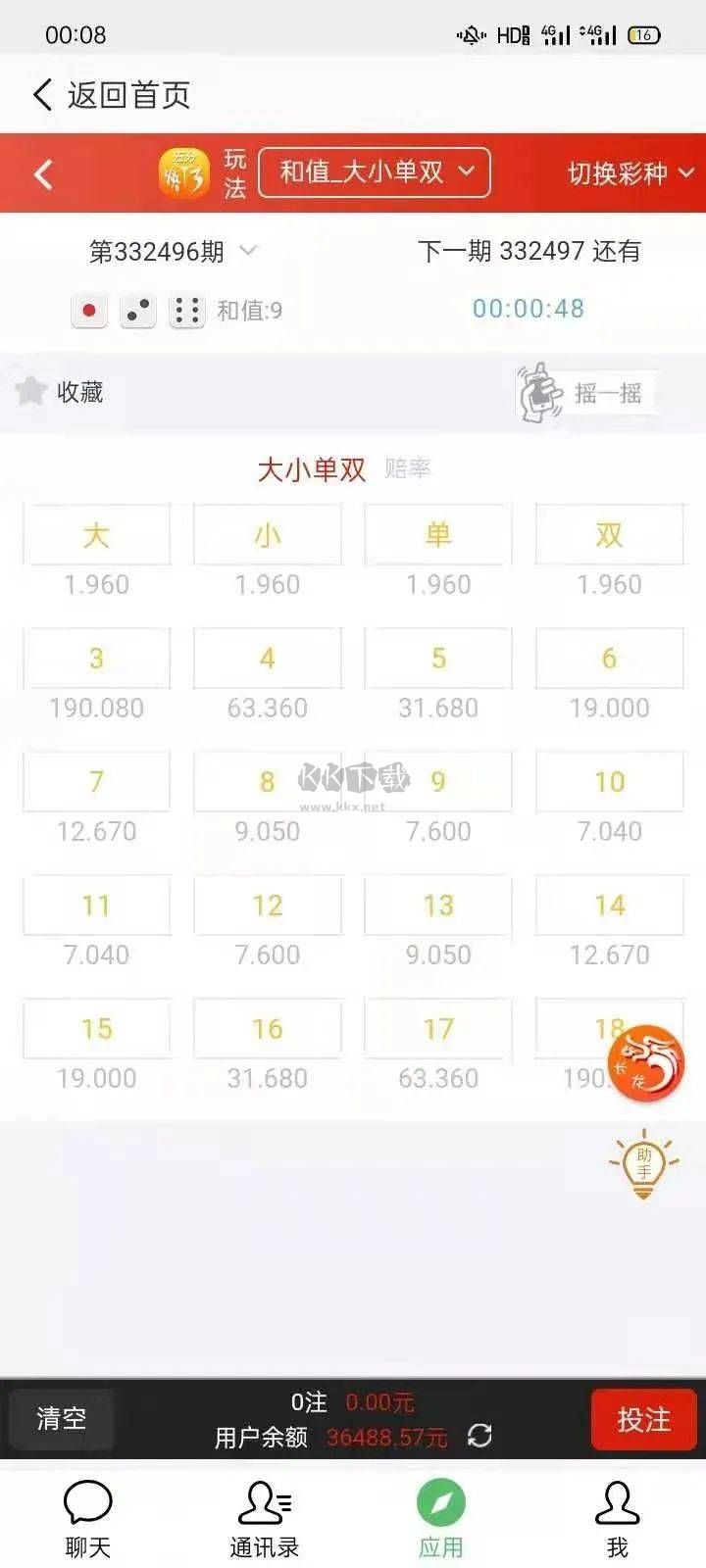
Task: Pick sum value 3
Action: (96, 659)
